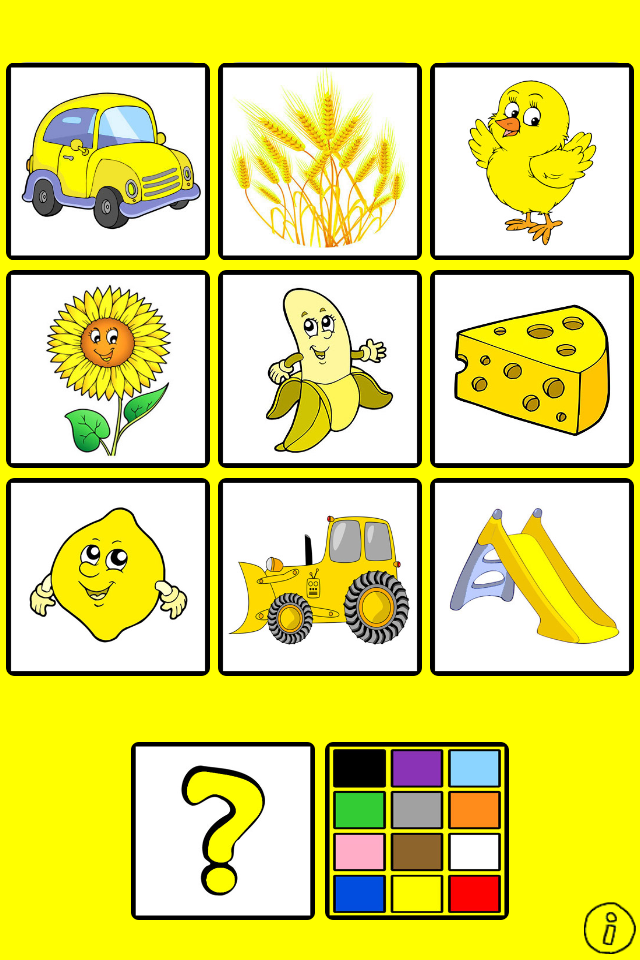Tap the question mark quiz button
This screenshot has width=640, height=960.
(x=223, y=830)
